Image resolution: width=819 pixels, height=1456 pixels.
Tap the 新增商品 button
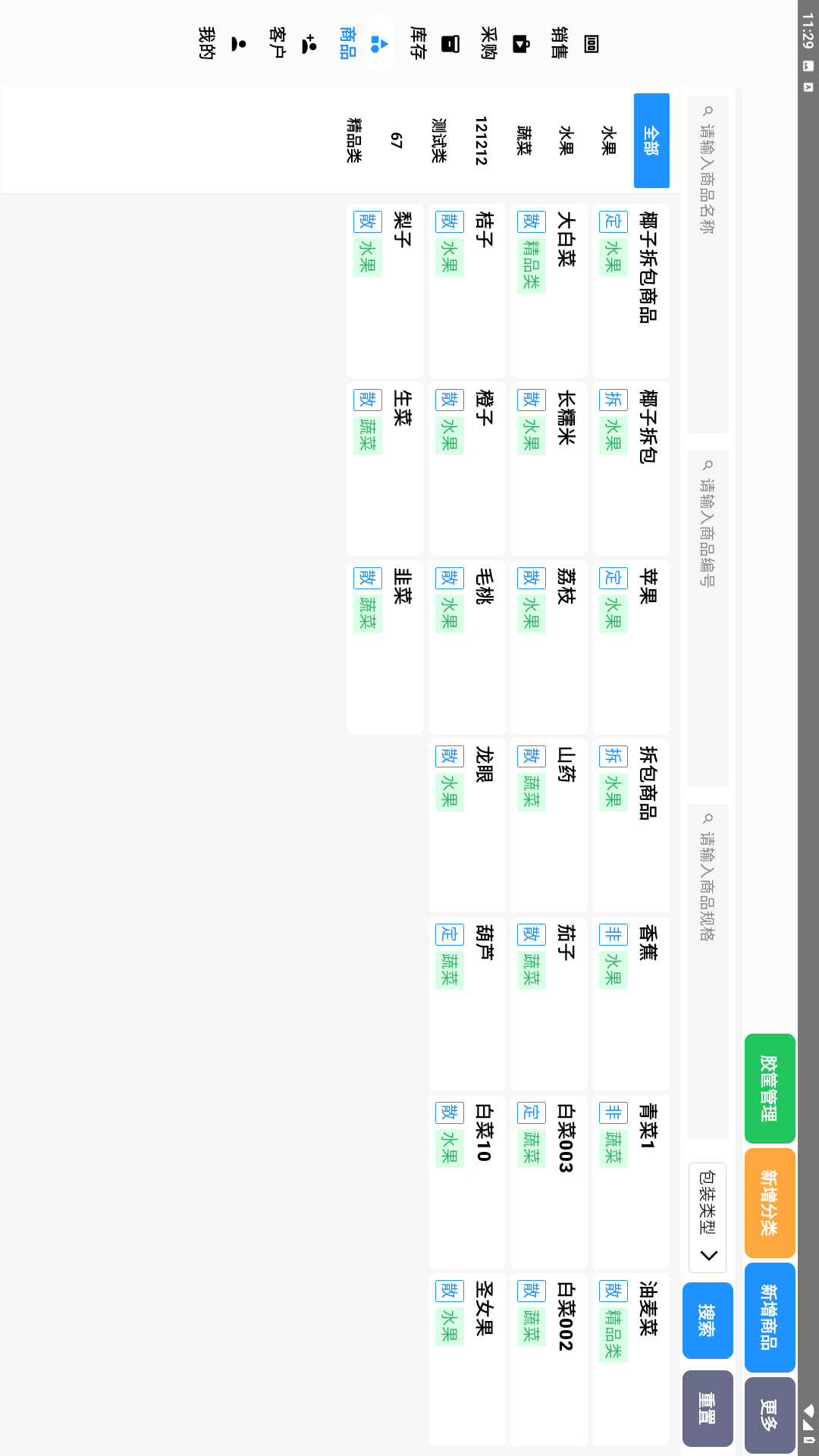pos(769,1317)
